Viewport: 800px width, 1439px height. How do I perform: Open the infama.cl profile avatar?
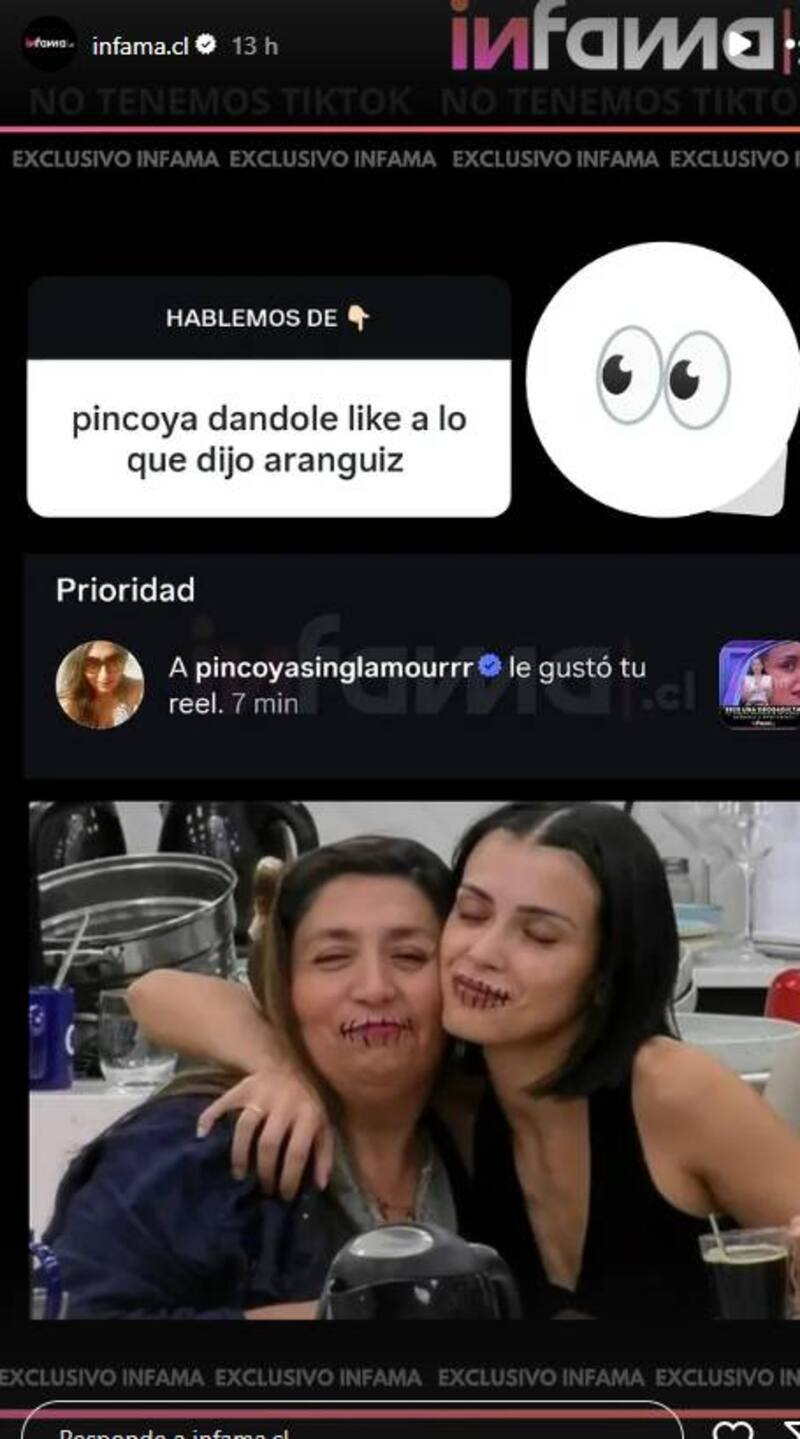click(49, 44)
